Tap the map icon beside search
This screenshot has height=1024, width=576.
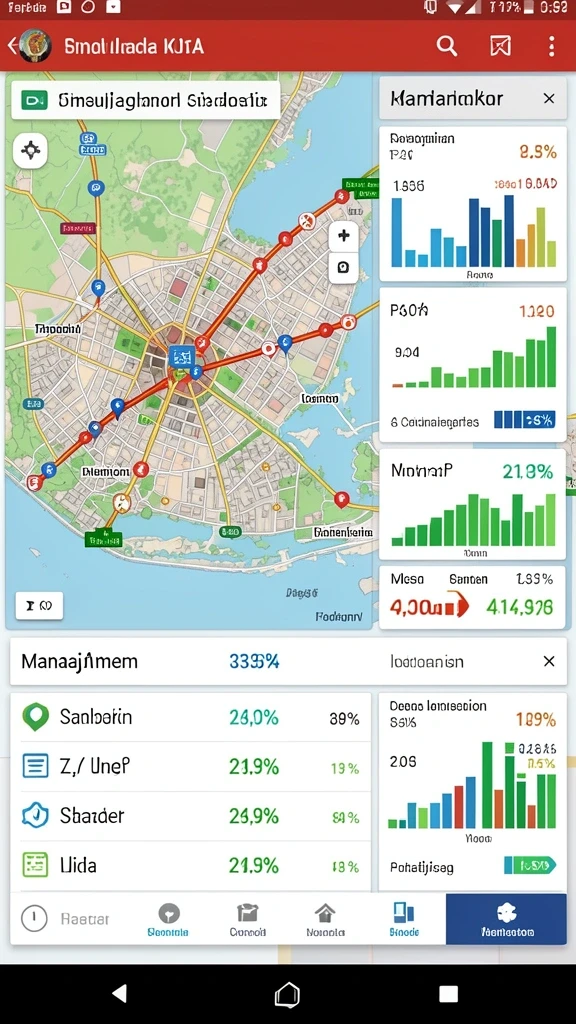[500, 46]
